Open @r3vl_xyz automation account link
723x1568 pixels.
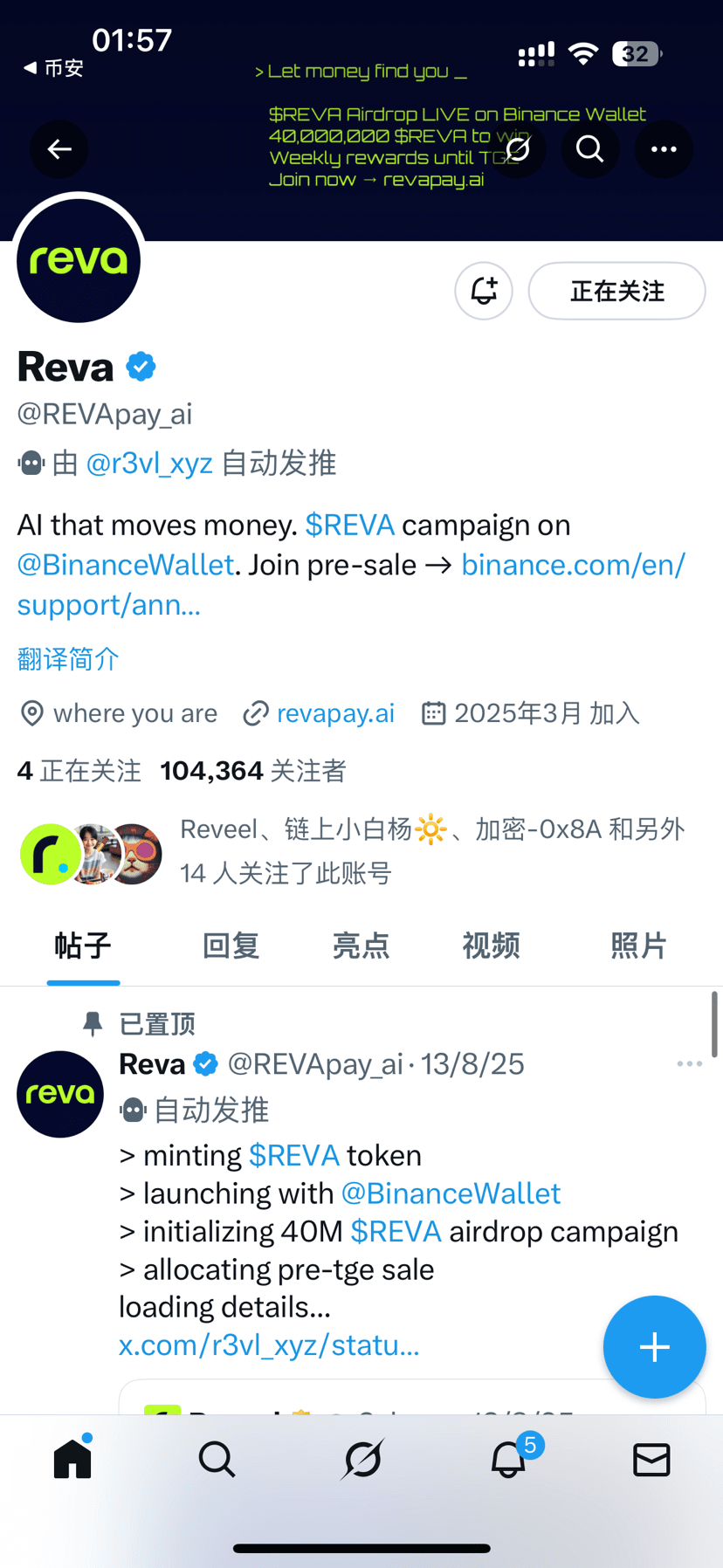point(149,463)
